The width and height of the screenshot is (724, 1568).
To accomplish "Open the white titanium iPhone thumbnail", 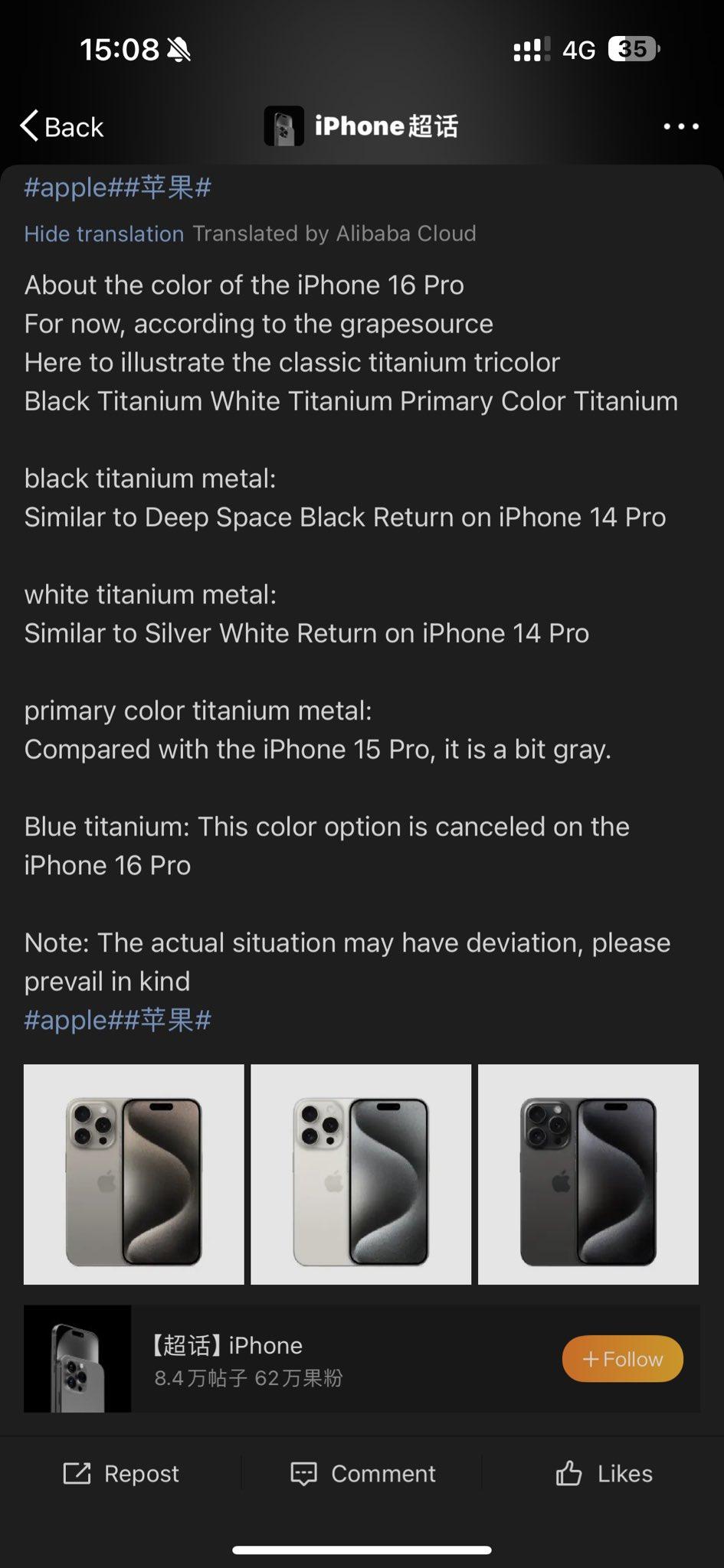I will [x=360, y=1173].
